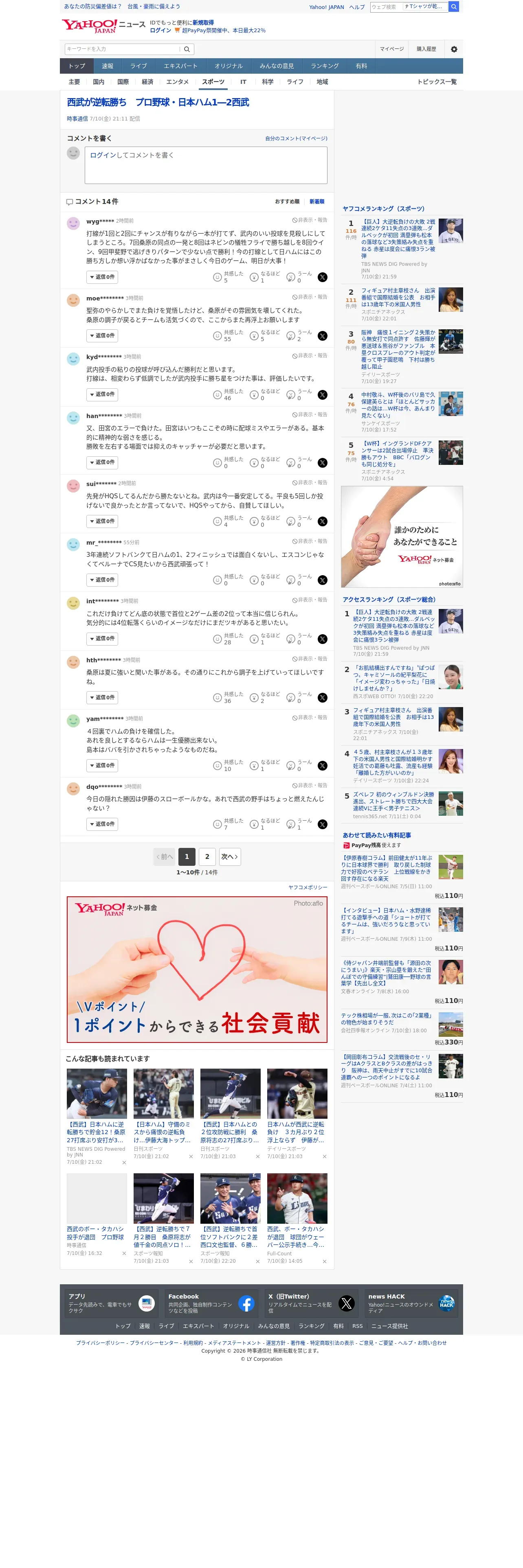Expand replies under wyg***** comment

(102, 277)
